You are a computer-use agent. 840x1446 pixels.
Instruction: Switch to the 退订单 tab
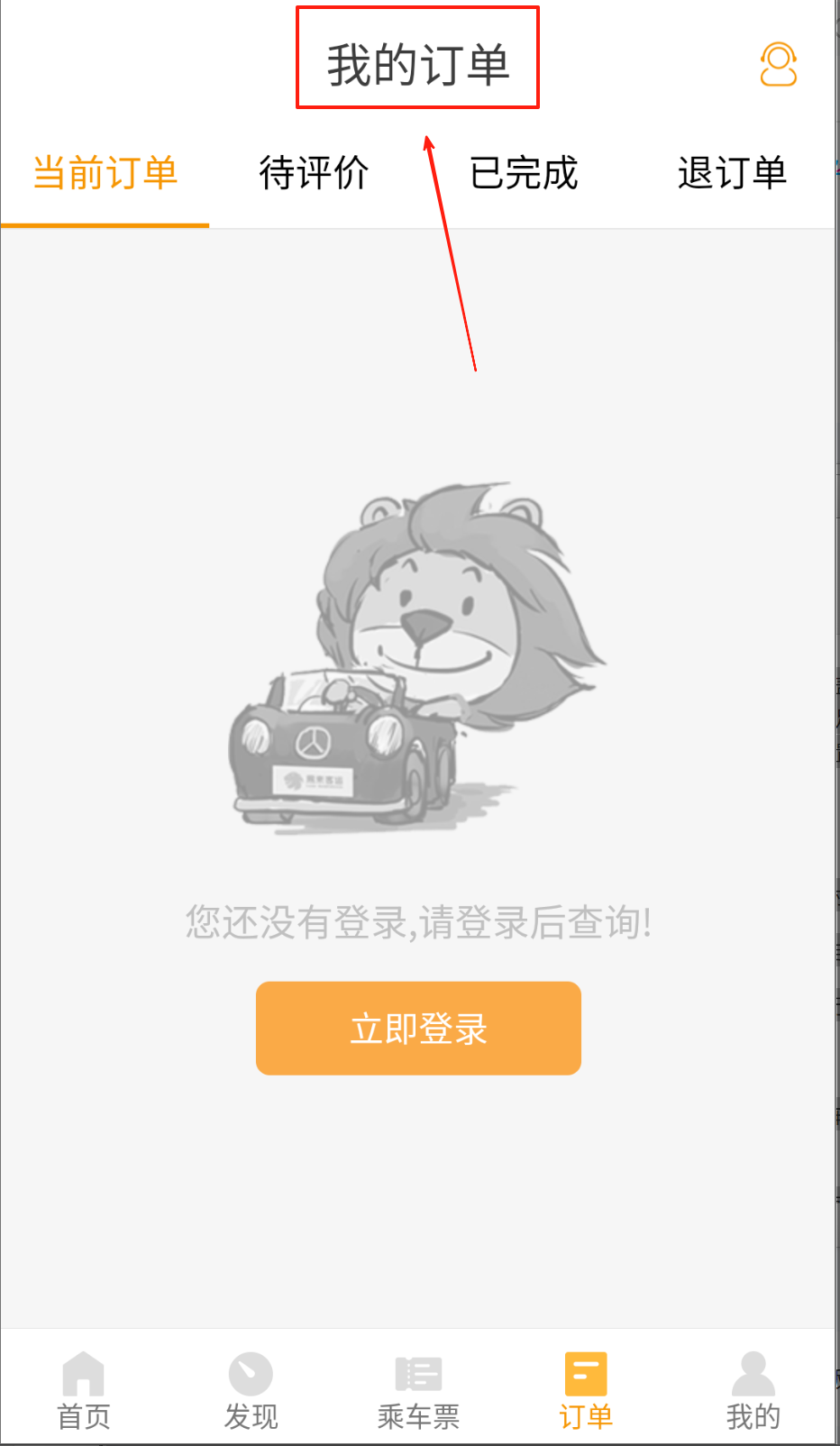[732, 173]
